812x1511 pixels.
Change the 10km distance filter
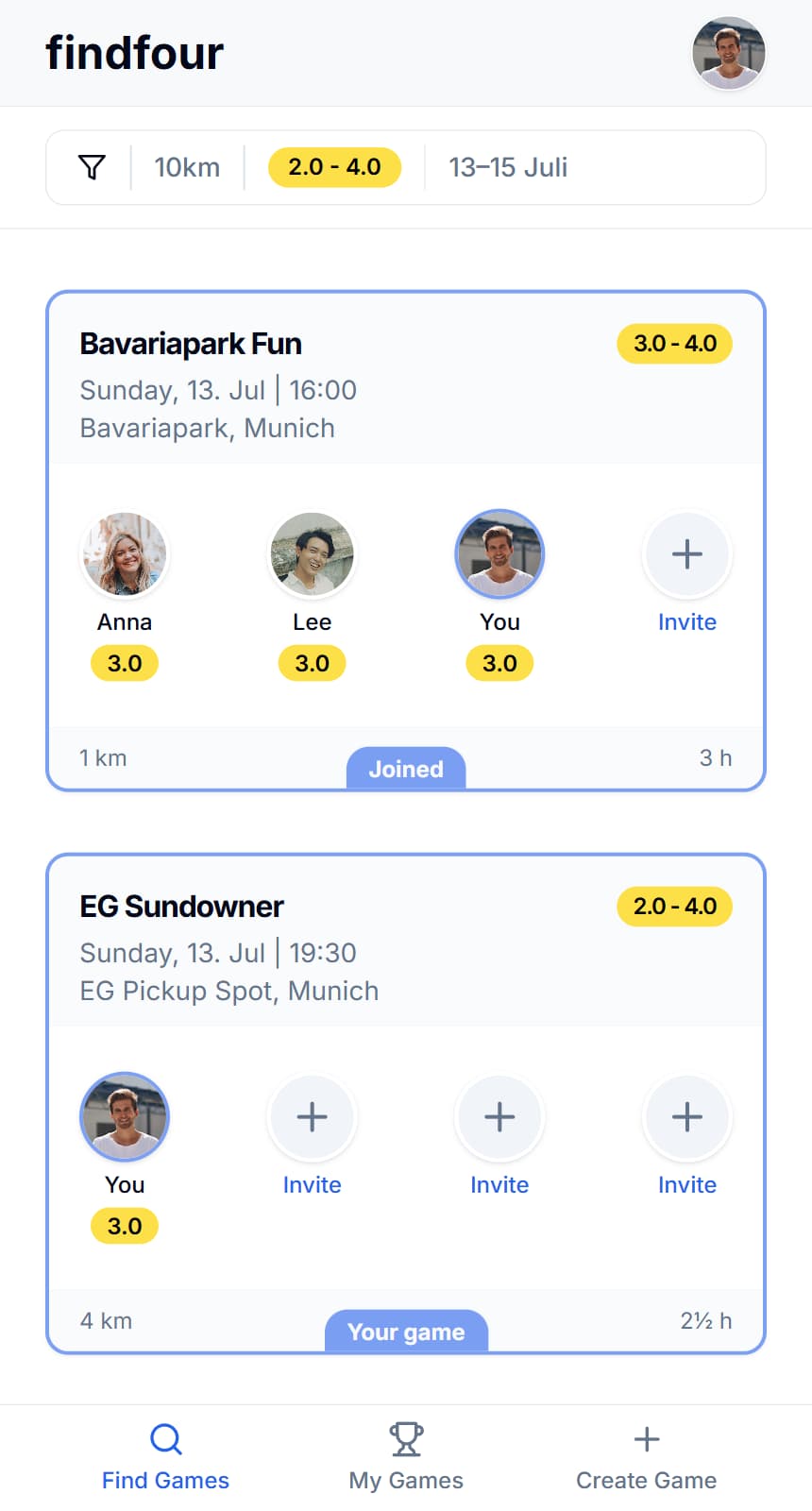point(187,167)
